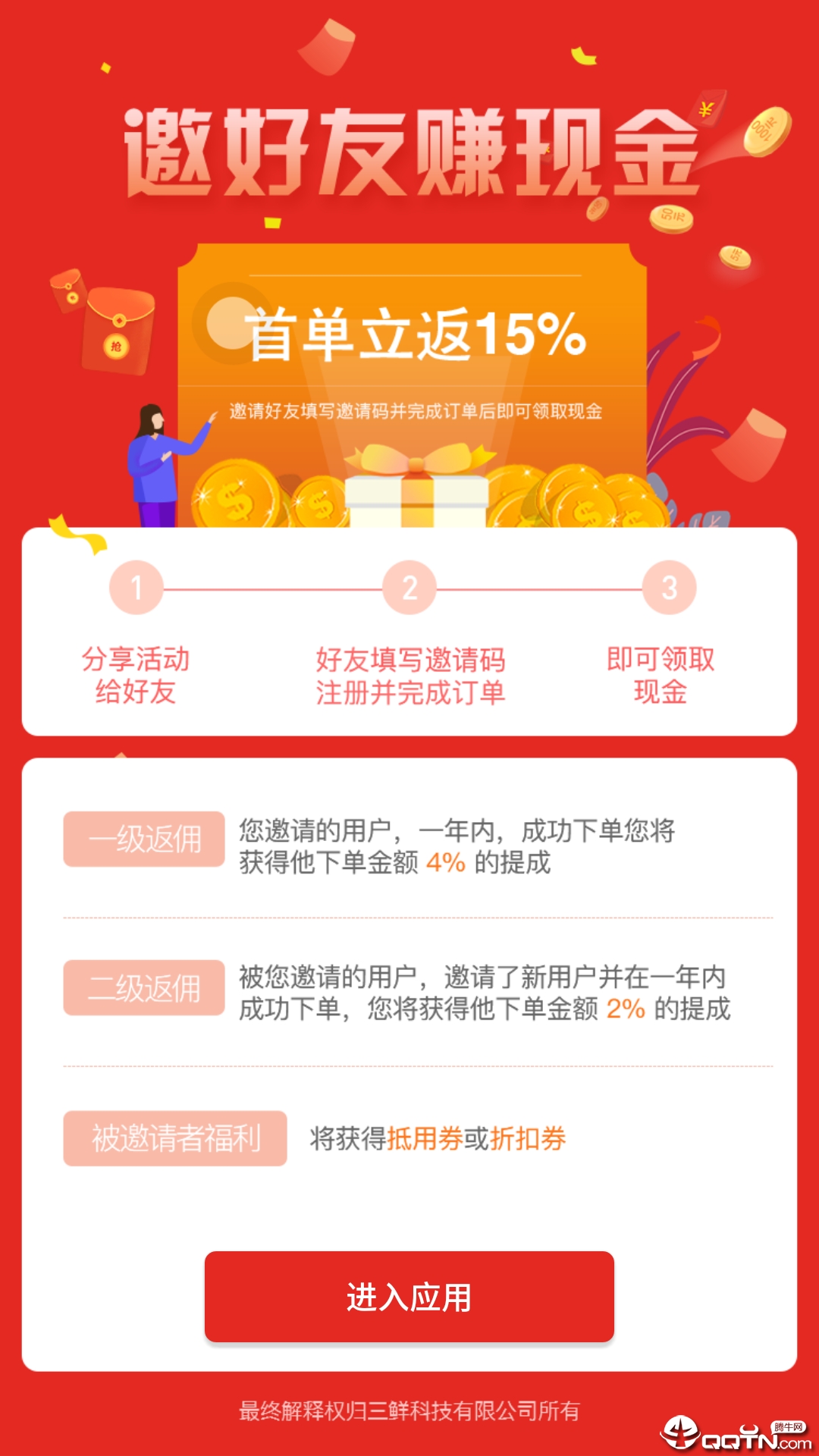Tap the 进入应用 button
Viewport: 819px width, 1456px height.
coord(409,1297)
